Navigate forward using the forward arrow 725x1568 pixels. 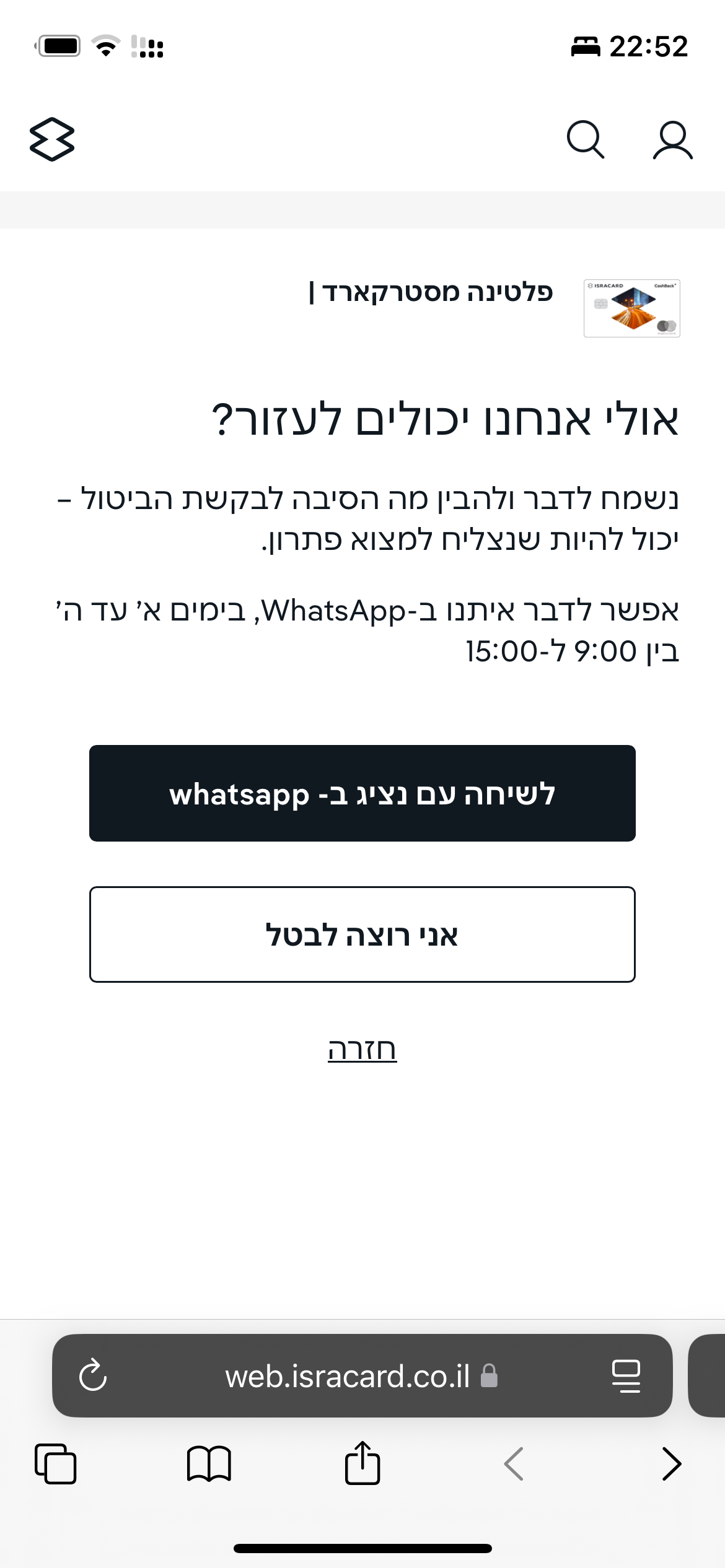(671, 1464)
